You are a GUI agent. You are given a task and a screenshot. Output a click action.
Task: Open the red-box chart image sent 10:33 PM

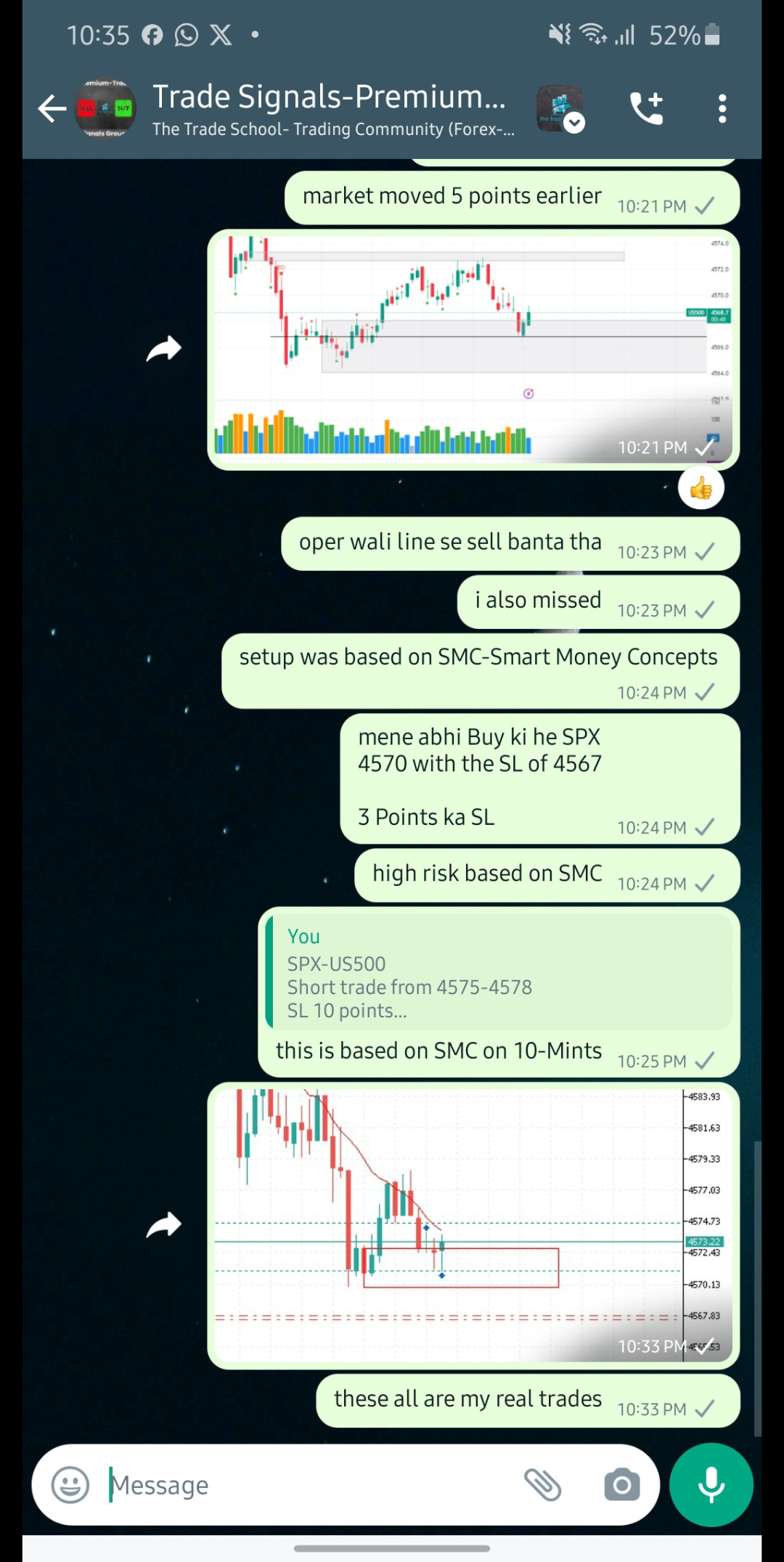[x=473, y=1224]
